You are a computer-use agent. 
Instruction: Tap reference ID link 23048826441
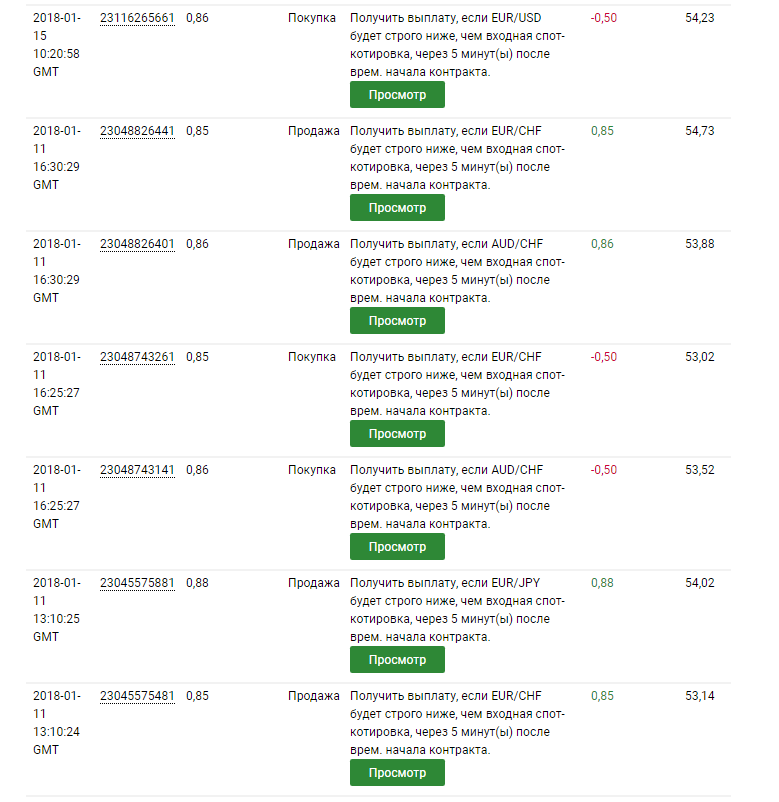tap(137, 131)
